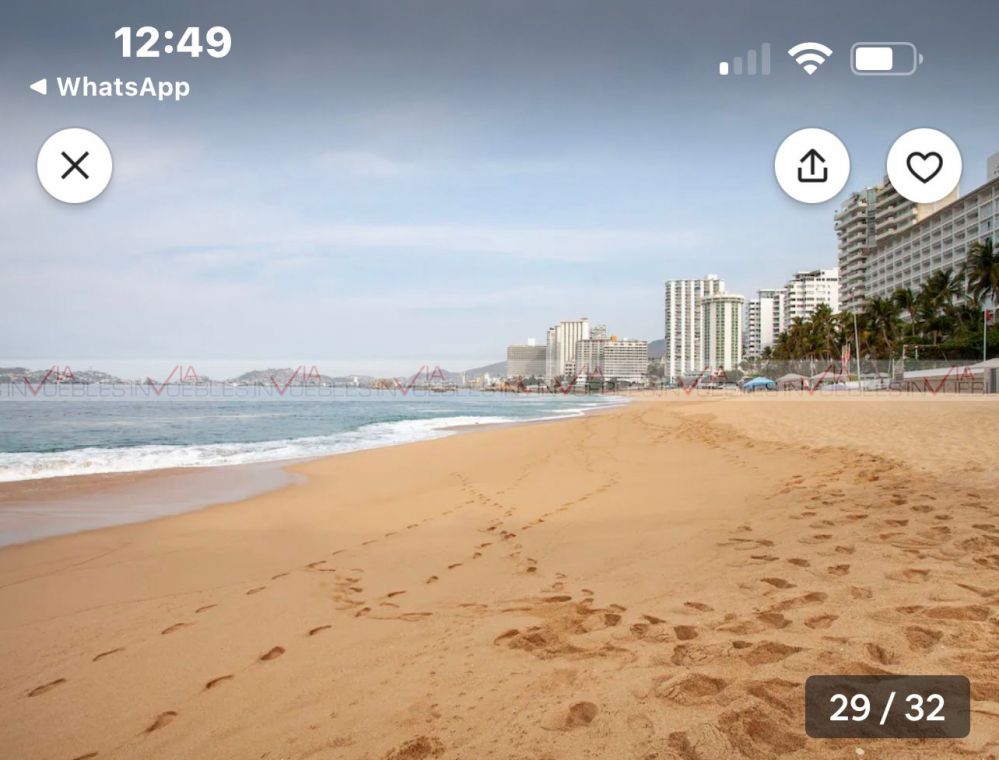Close the photo viewer

(75, 166)
